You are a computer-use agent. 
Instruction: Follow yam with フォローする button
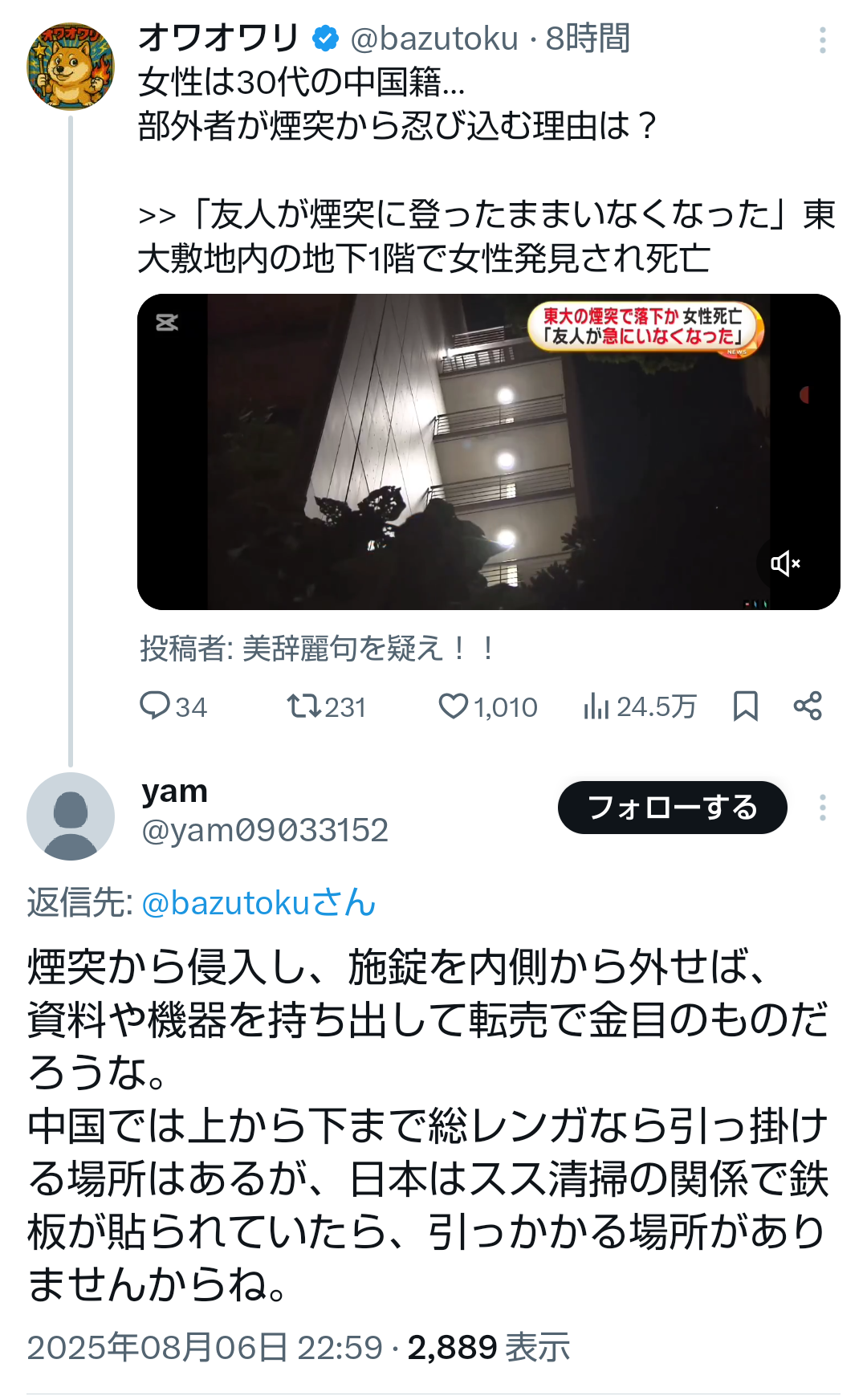(672, 808)
